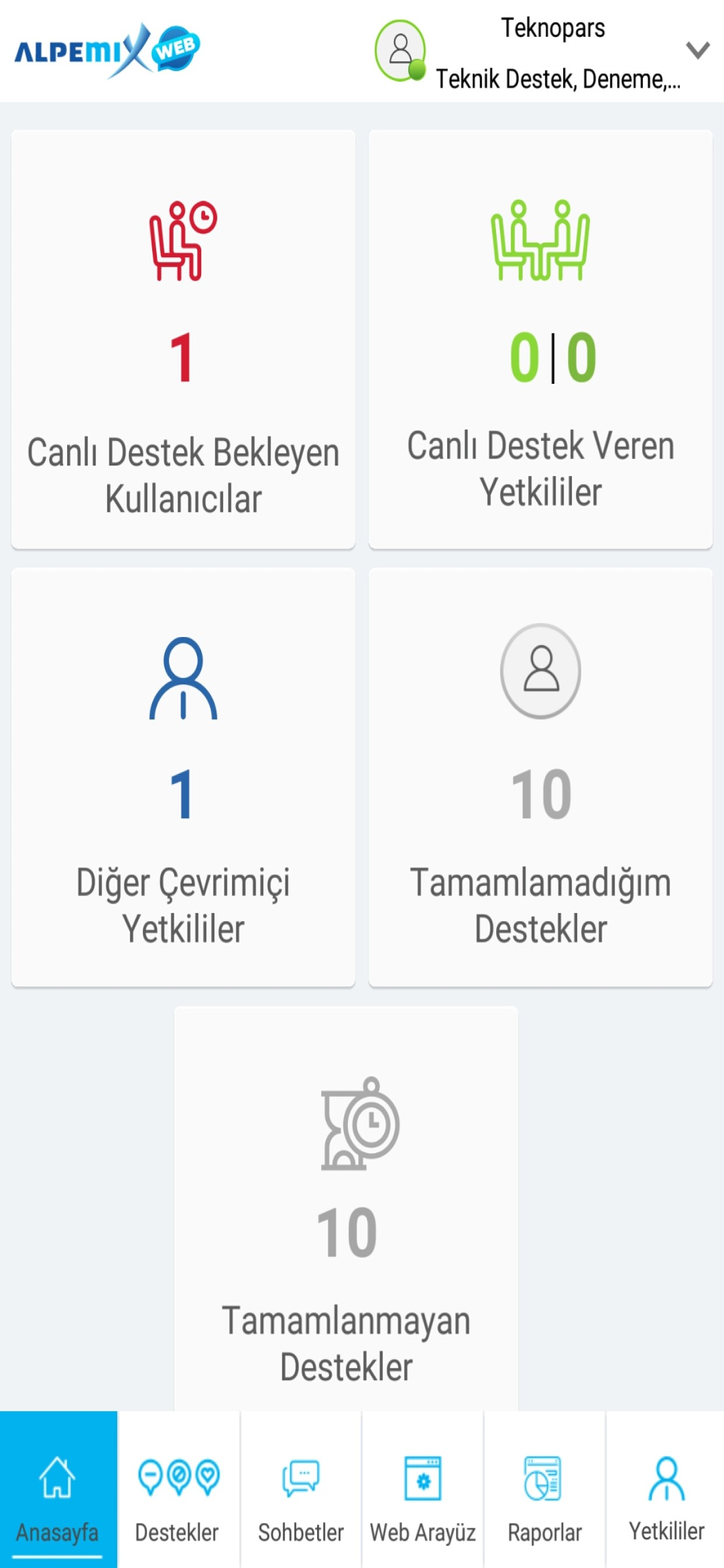Go to the Anasayfa tab
Image resolution: width=724 pixels, height=1568 pixels.
pos(58,1489)
